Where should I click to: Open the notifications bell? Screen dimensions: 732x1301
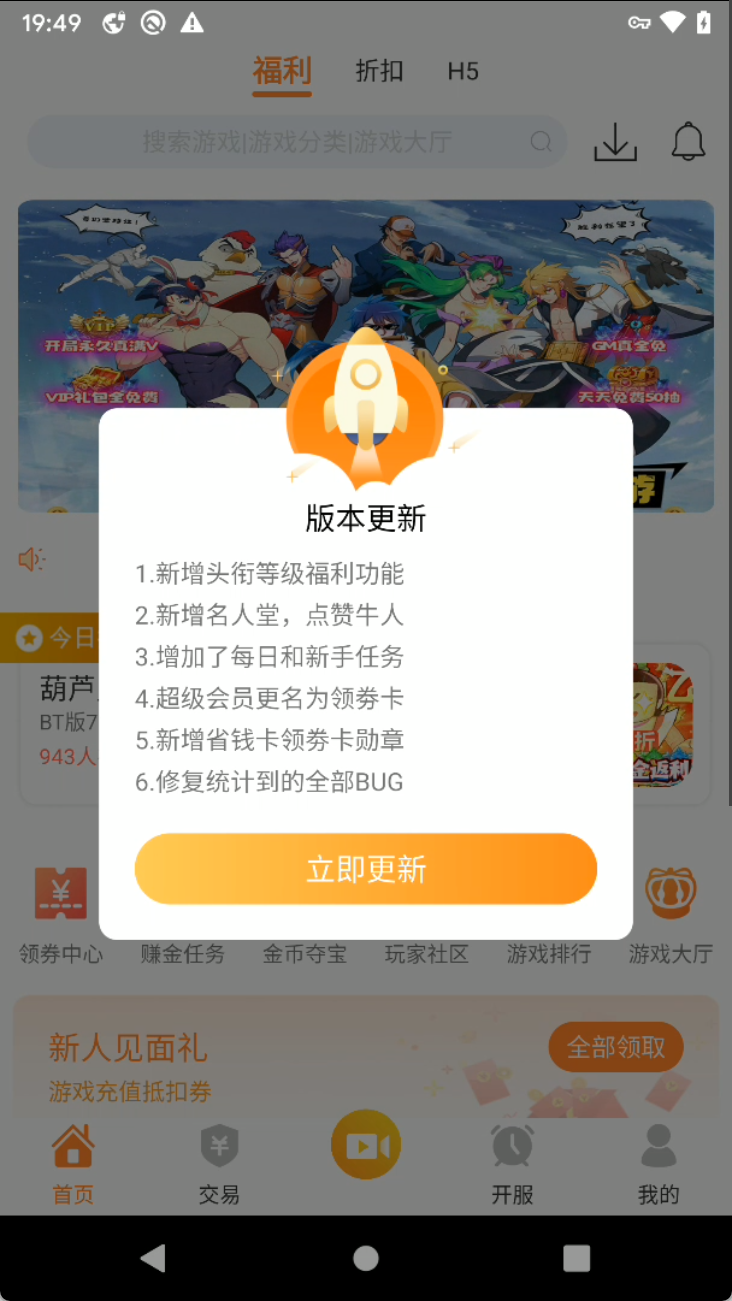[688, 142]
